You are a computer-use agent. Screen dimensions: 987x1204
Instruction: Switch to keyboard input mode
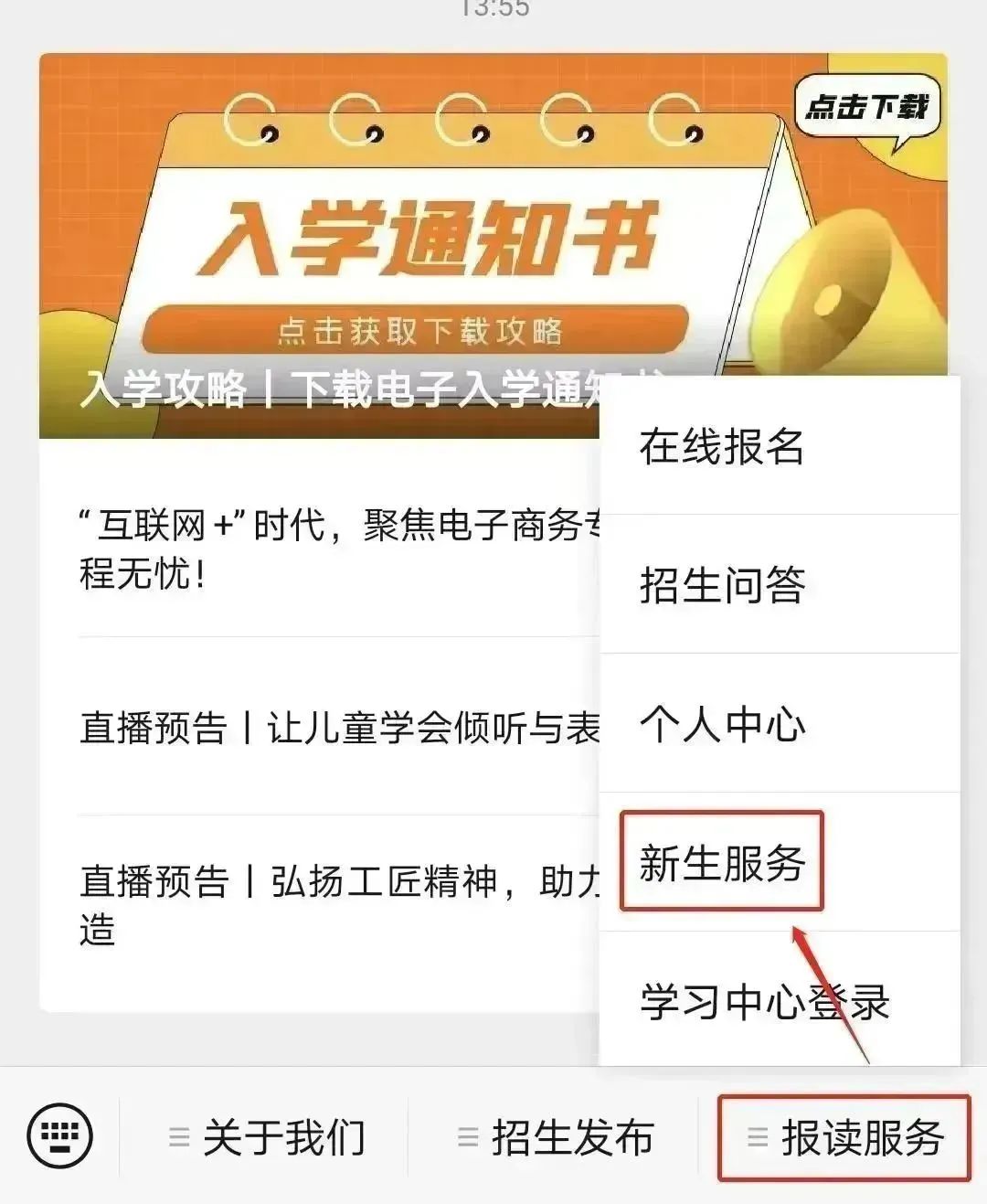[x=60, y=1136]
